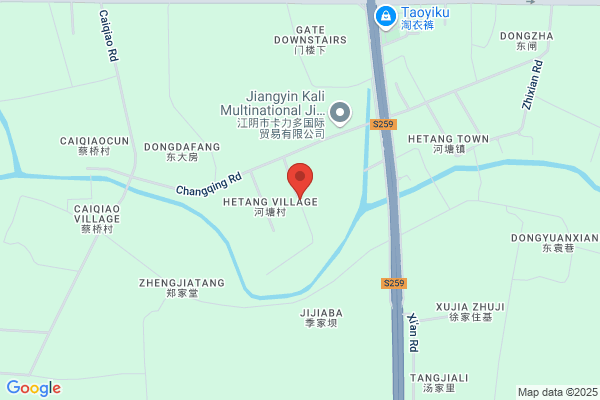Open the Taoyiku shopping place marker
The height and width of the screenshot is (400, 600).
pyautogui.click(x=386, y=18)
